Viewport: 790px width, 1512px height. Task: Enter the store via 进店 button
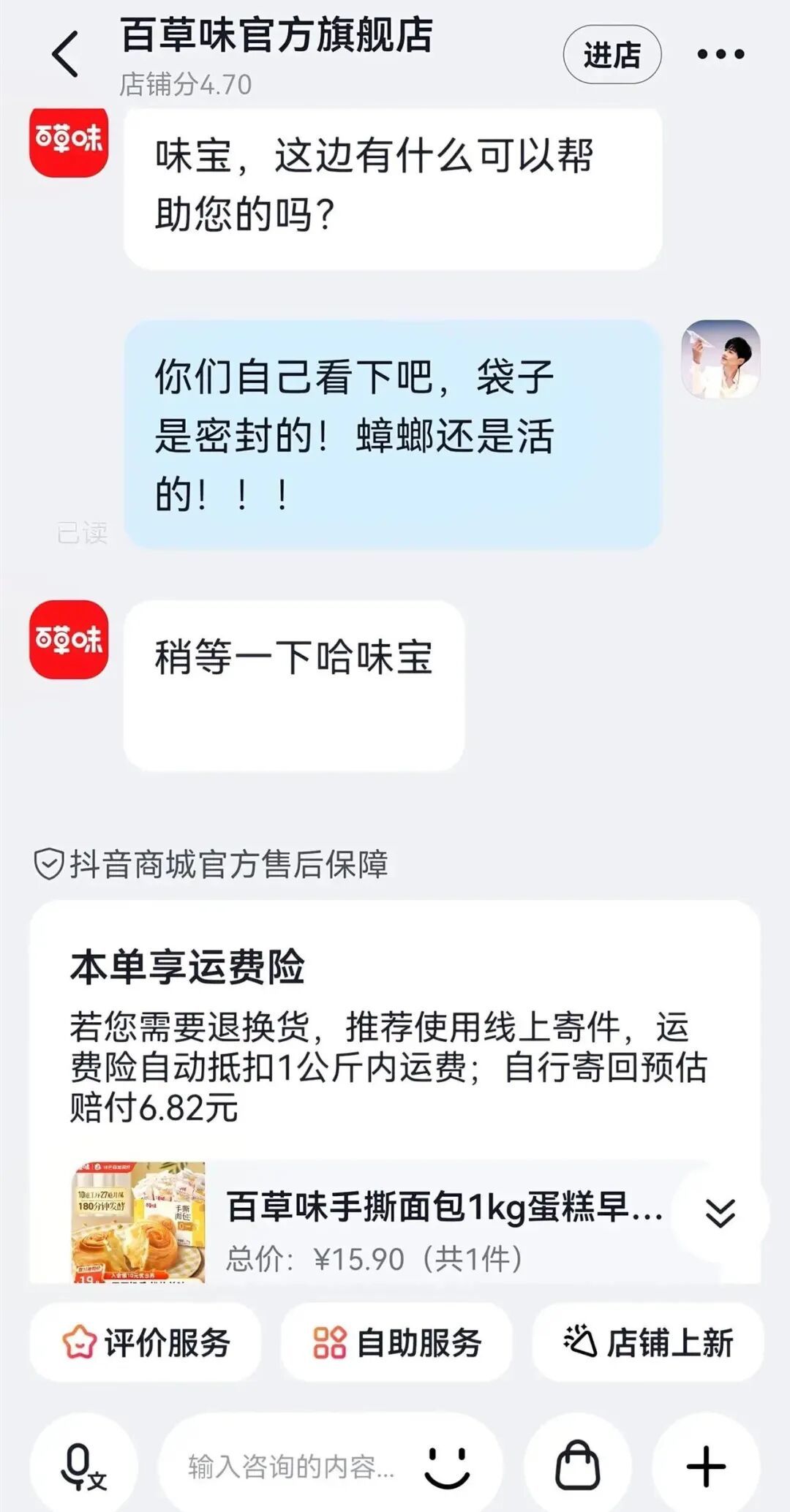tap(612, 55)
